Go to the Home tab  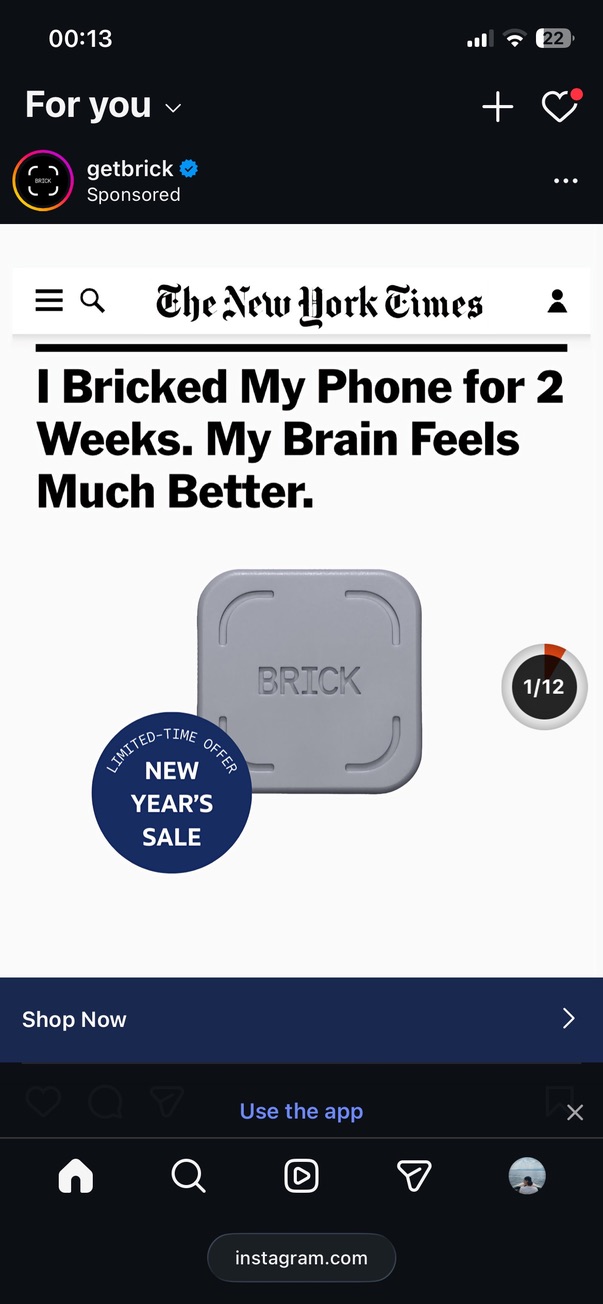(76, 1176)
